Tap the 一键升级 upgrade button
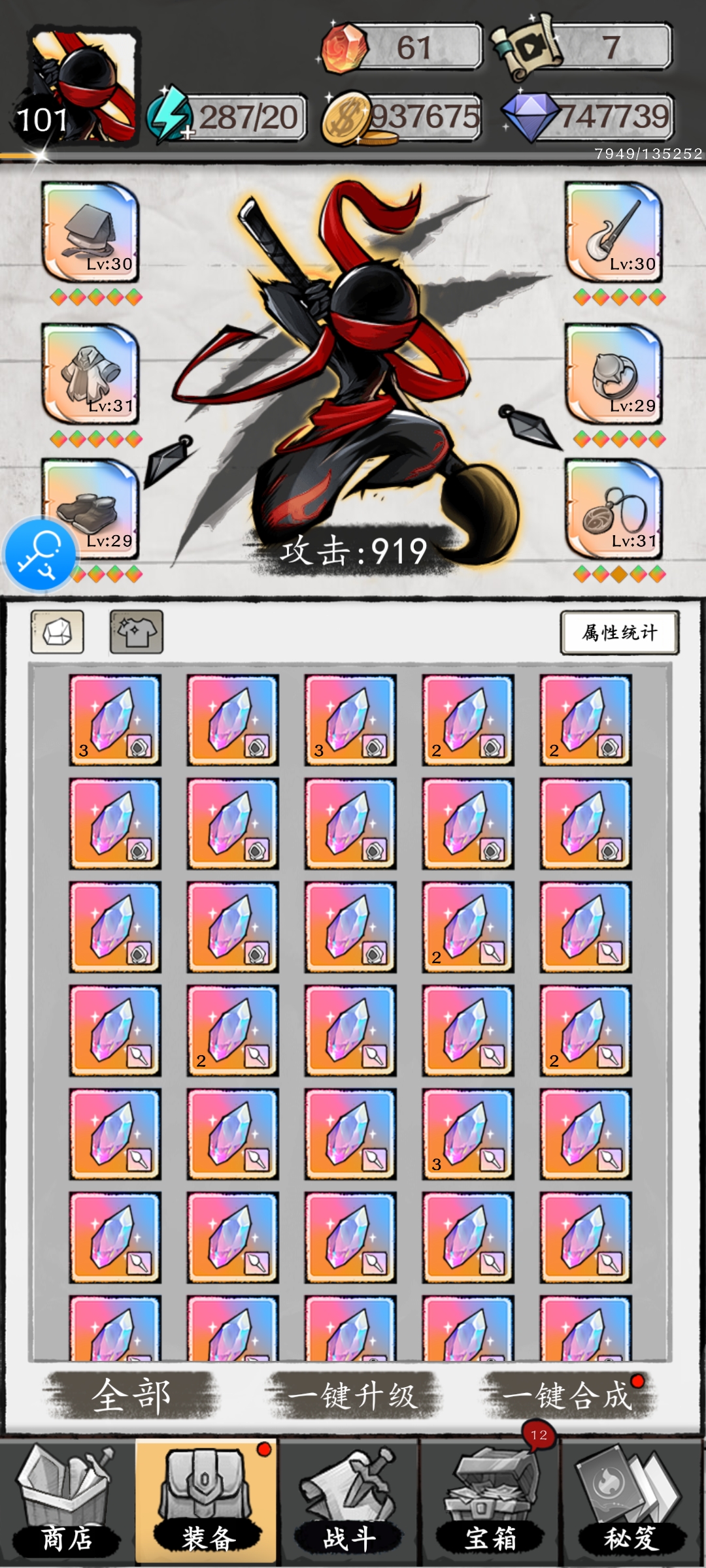Viewport: 706px width, 1568px height. pos(352,1396)
